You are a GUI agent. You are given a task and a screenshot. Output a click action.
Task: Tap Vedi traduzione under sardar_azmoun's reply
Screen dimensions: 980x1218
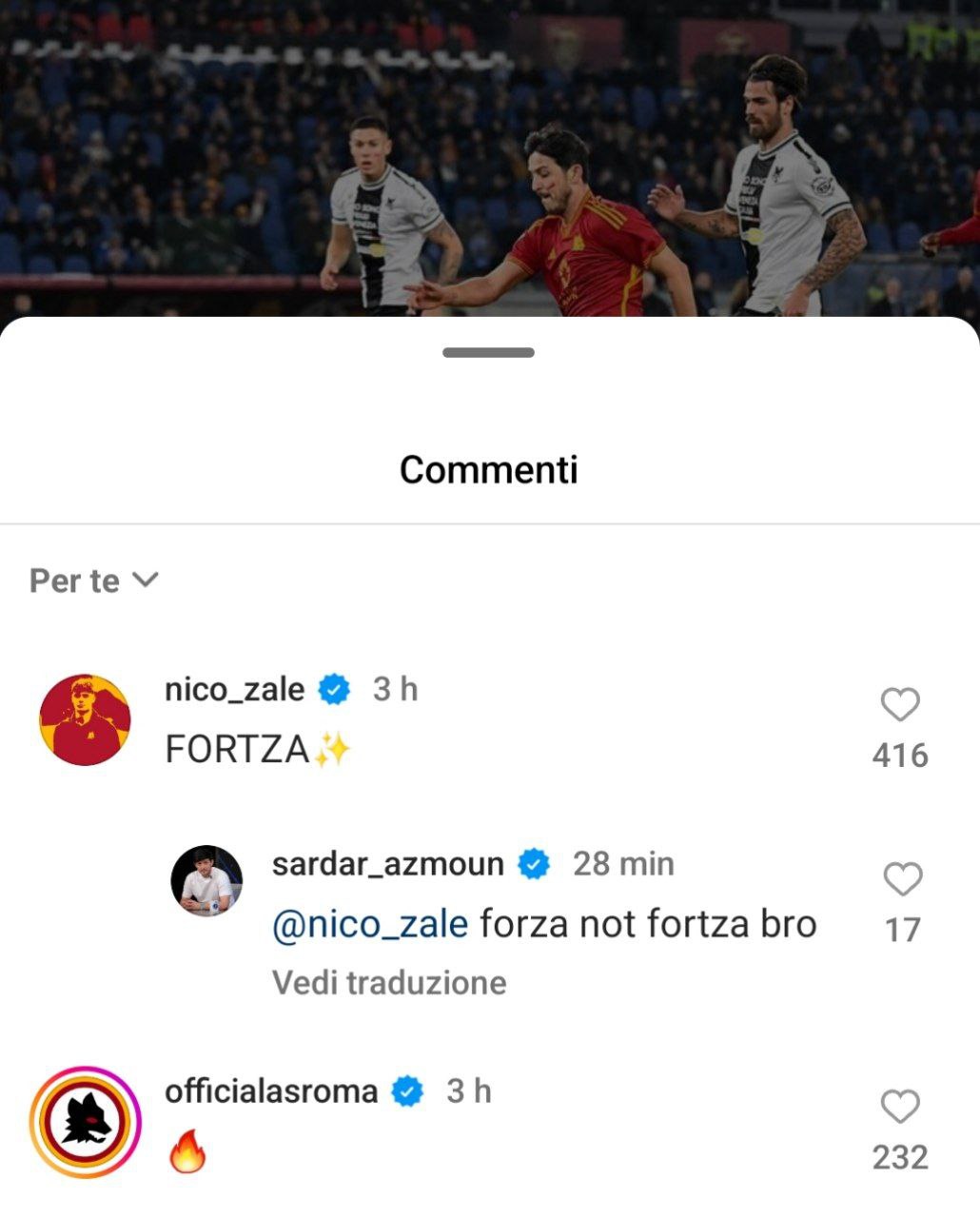pyautogui.click(x=389, y=982)
